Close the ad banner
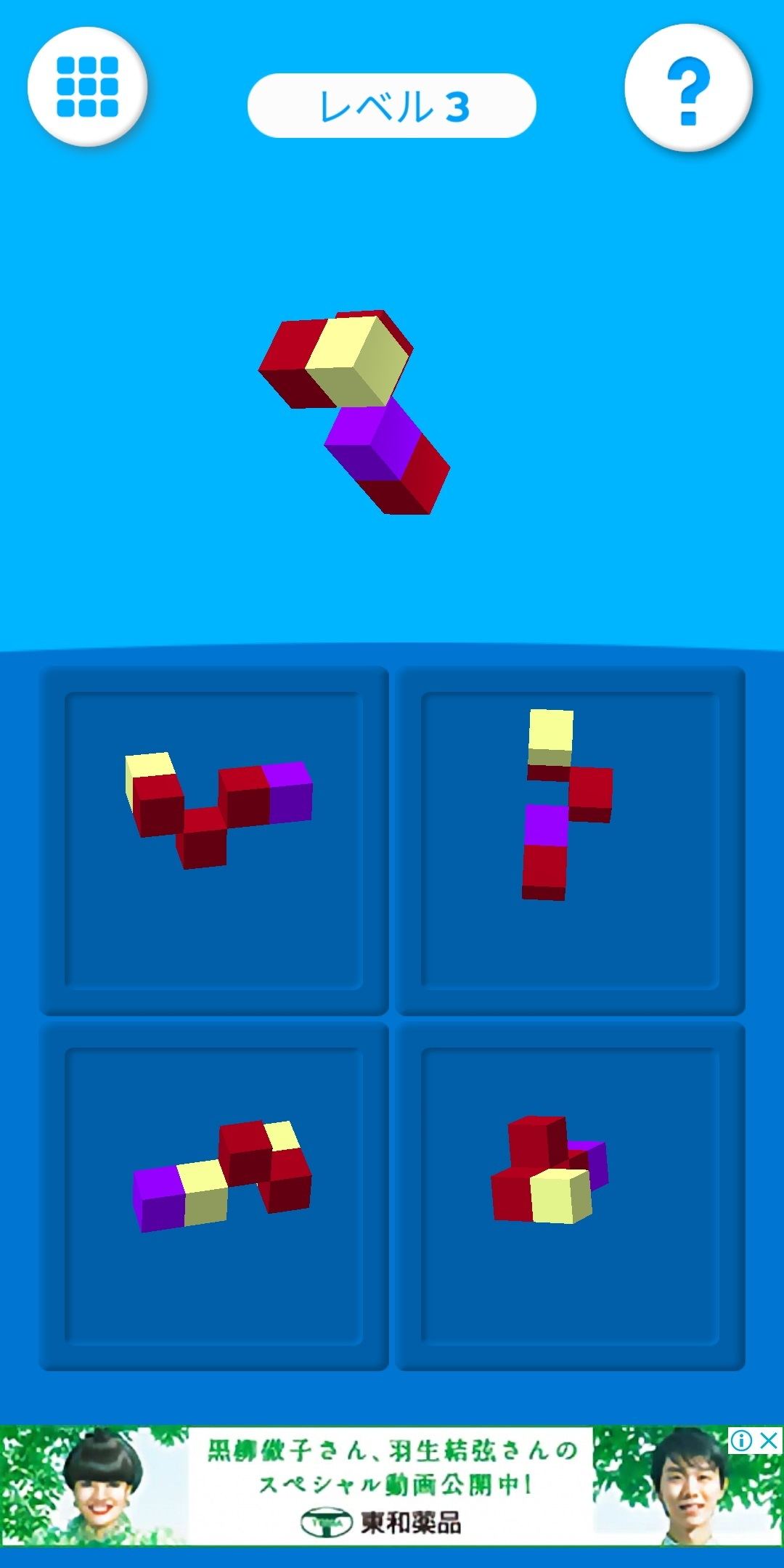 [x=769, y=1440]
